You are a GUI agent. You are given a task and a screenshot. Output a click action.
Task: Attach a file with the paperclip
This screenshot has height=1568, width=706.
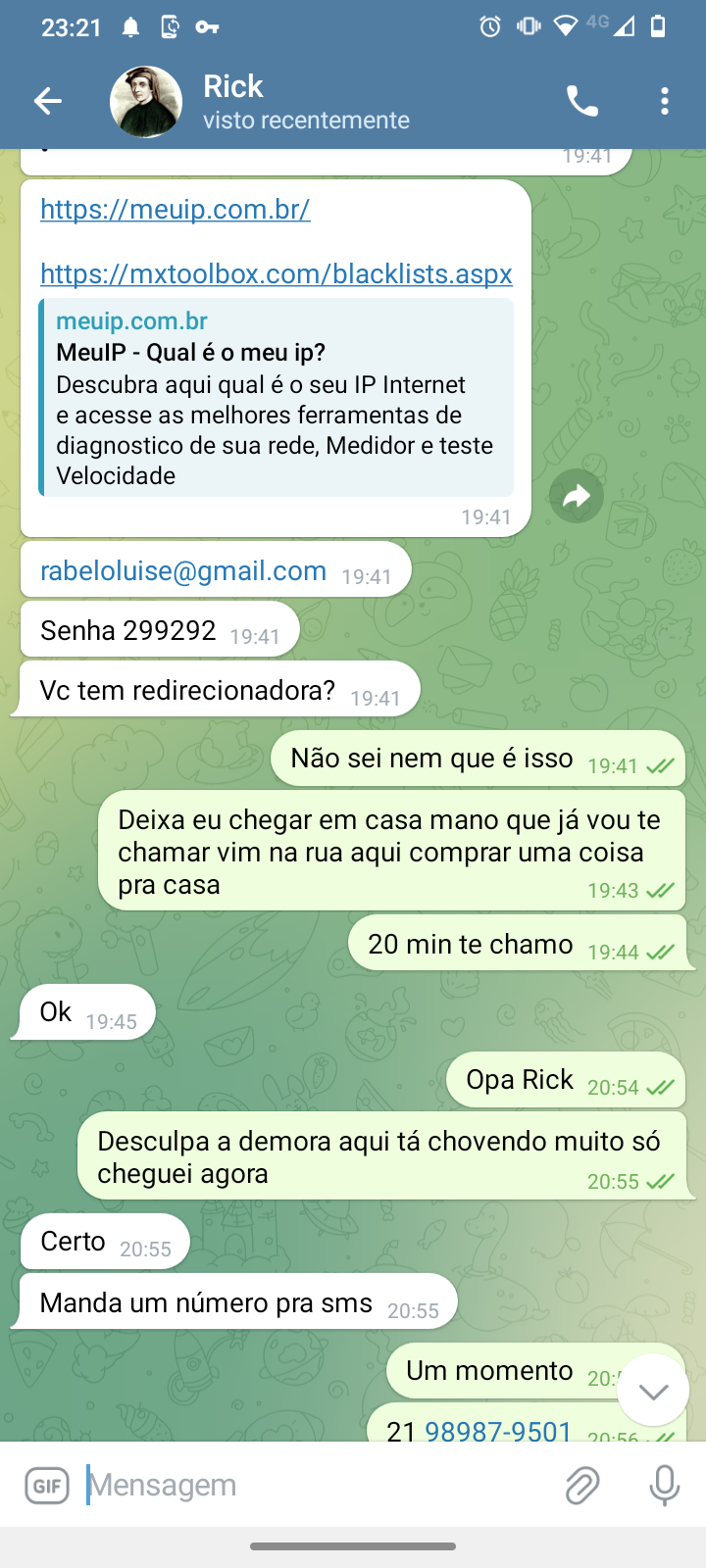click(x=582, y=1486)
